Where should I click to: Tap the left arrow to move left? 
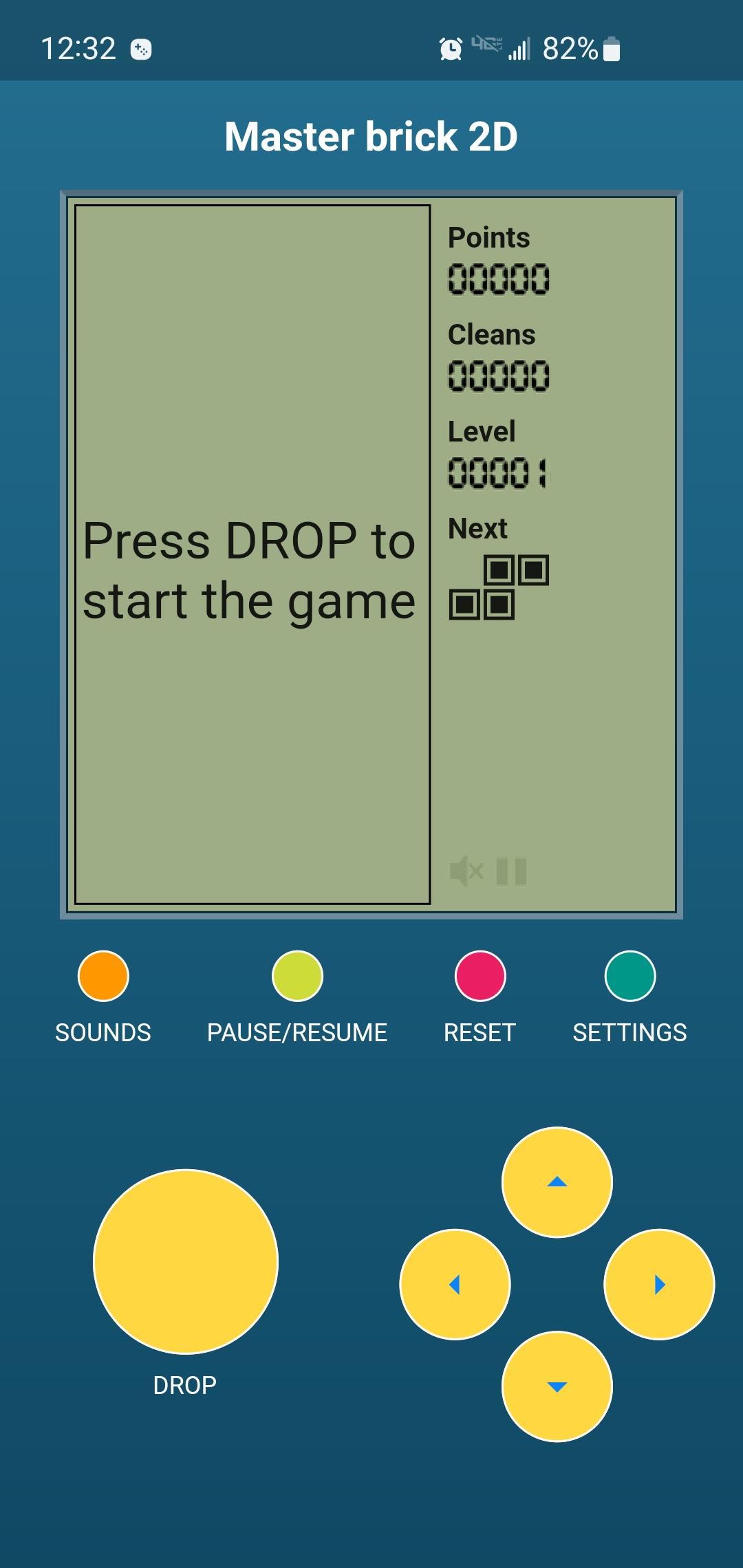(x=456, y=1283)
